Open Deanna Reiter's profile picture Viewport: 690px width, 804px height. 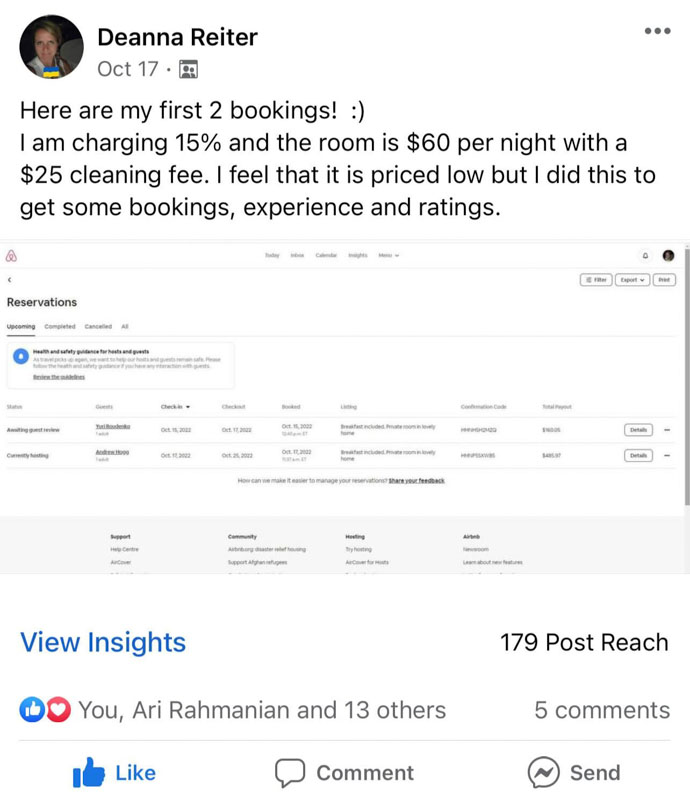point(51,47)
